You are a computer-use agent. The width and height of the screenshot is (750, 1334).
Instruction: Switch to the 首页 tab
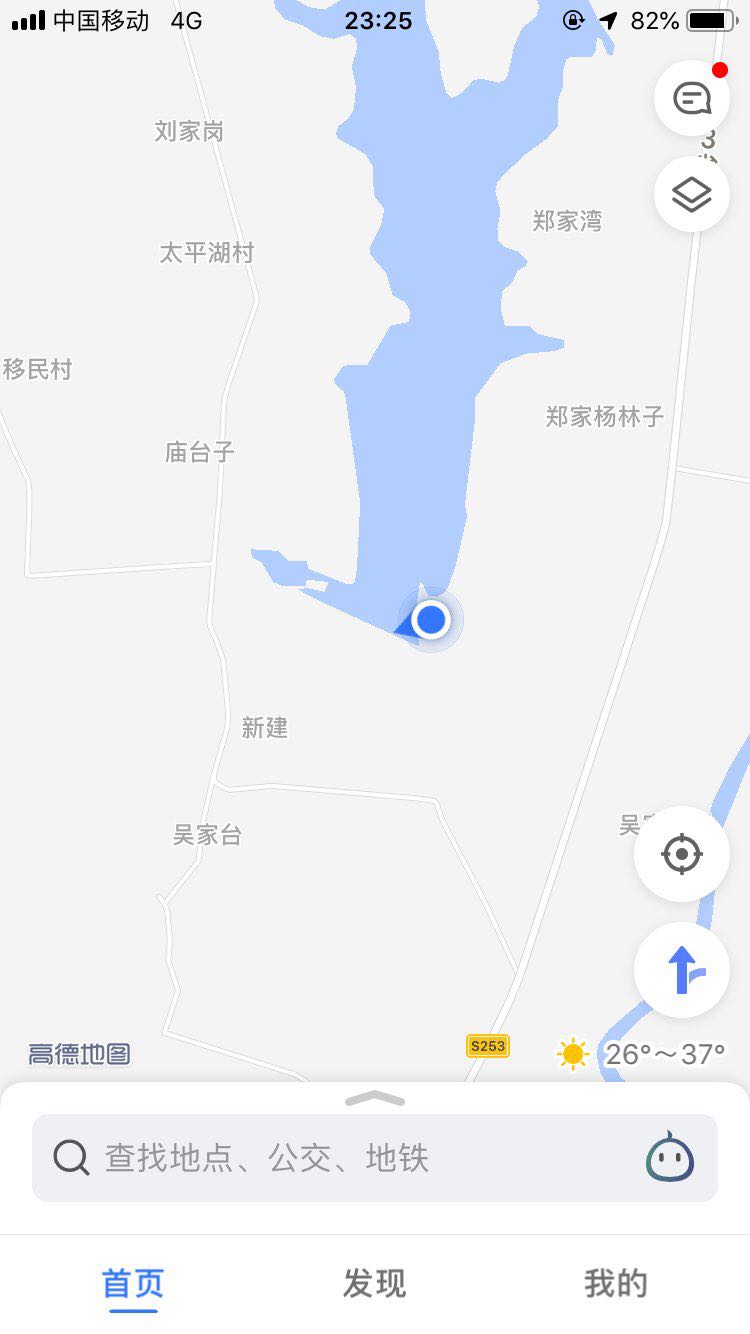pos(133,1284)
